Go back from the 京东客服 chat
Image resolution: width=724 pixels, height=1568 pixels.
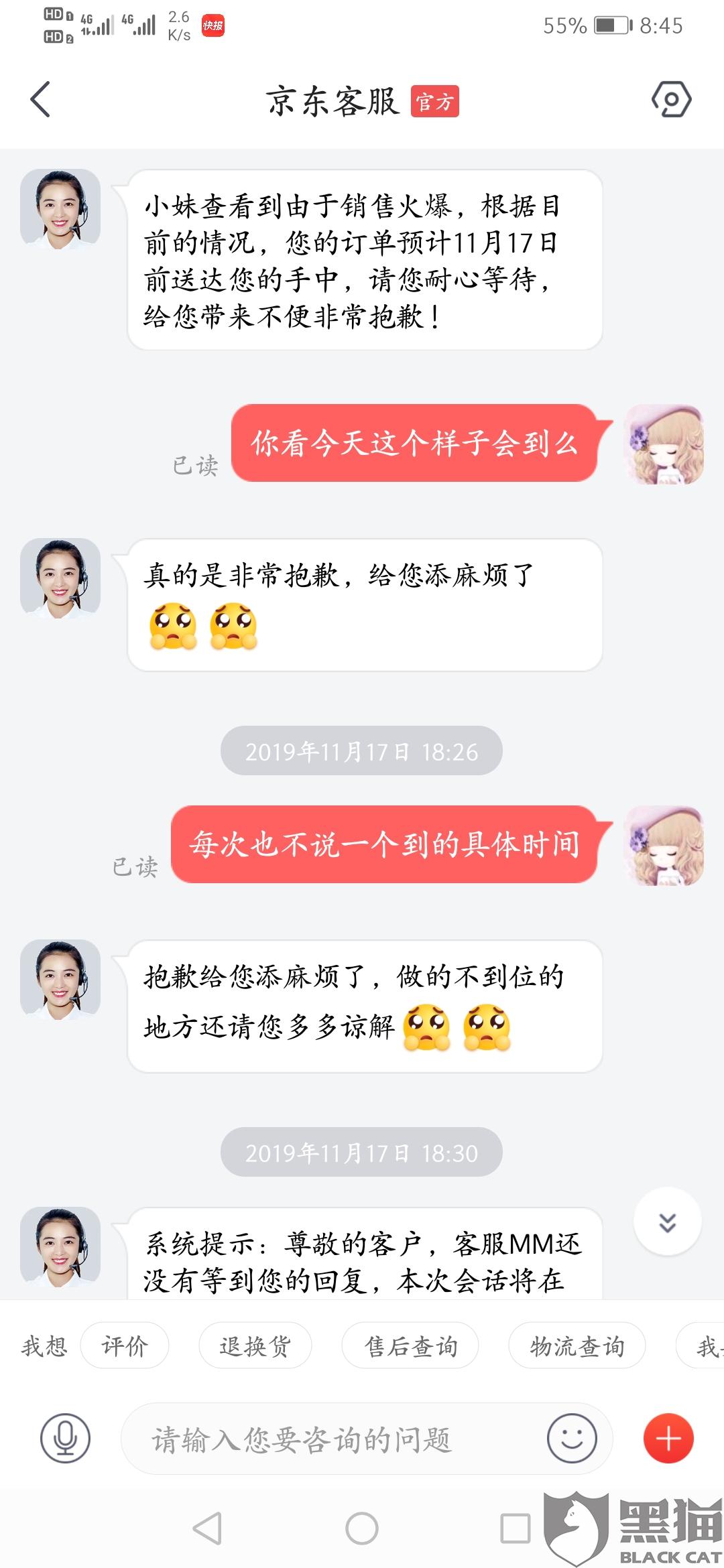click(x=40, y=100)
